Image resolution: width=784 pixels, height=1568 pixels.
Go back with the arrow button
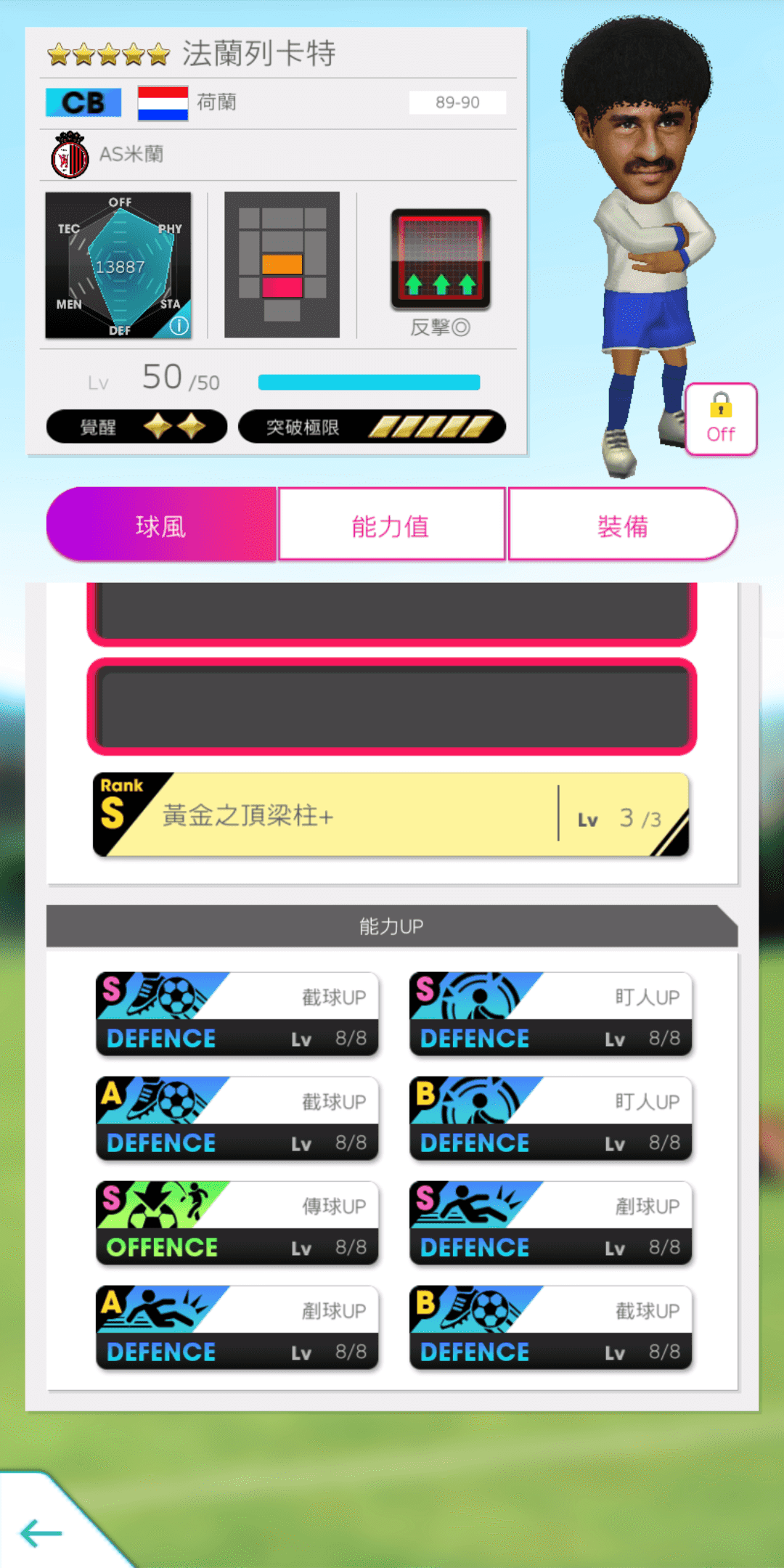[41, 1532]
